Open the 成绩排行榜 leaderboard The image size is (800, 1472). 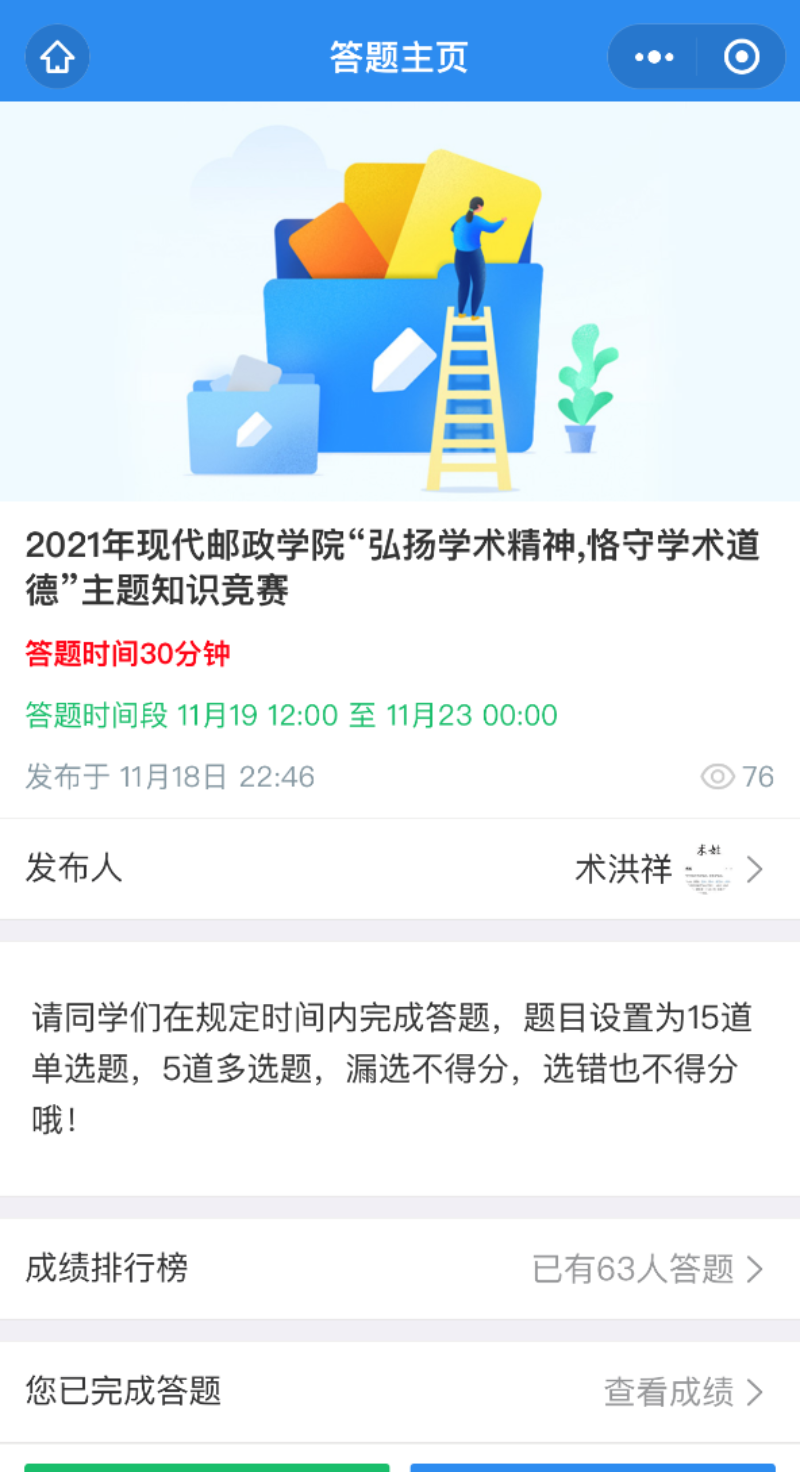tap(400, 1269)
